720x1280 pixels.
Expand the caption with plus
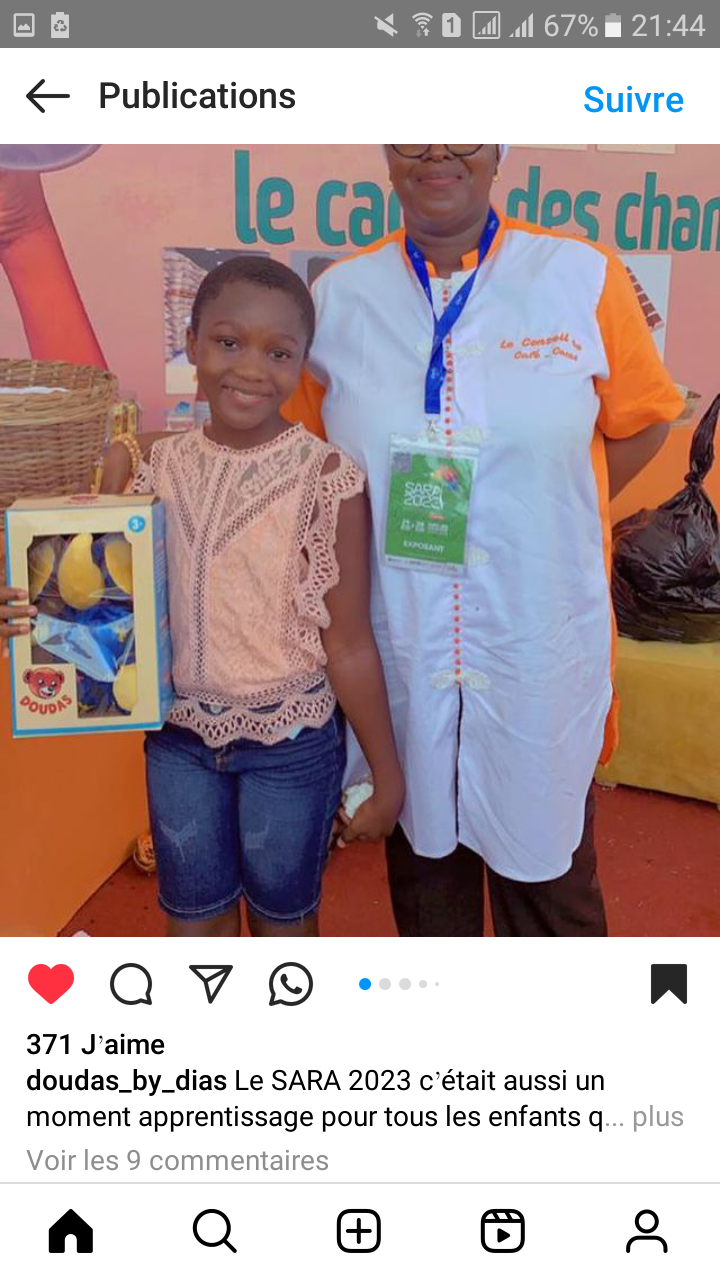[658, 1117]
